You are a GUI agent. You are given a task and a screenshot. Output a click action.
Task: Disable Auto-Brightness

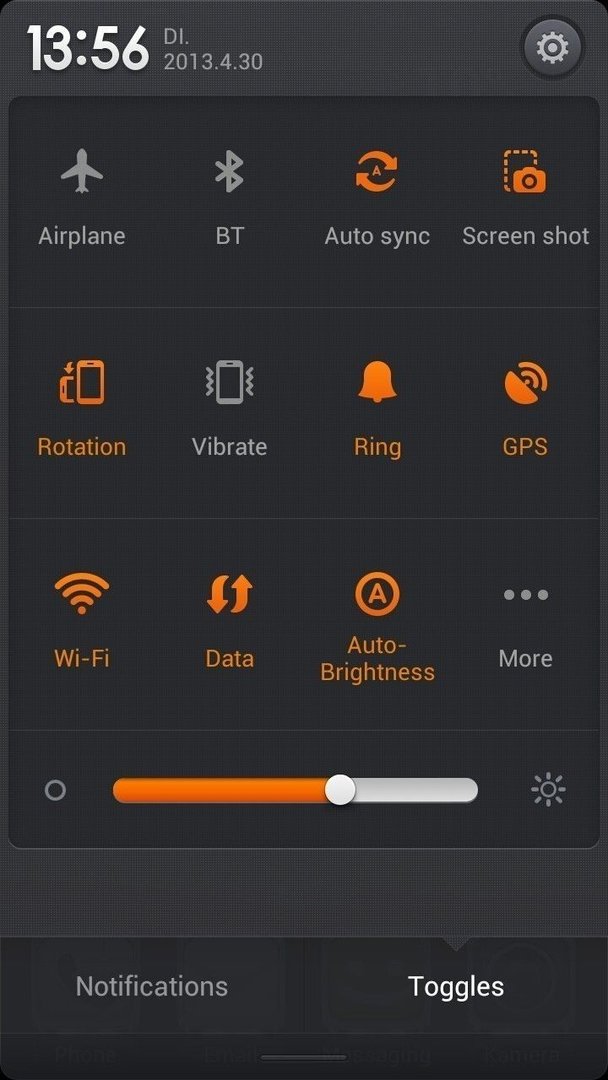tap(377, 622)
